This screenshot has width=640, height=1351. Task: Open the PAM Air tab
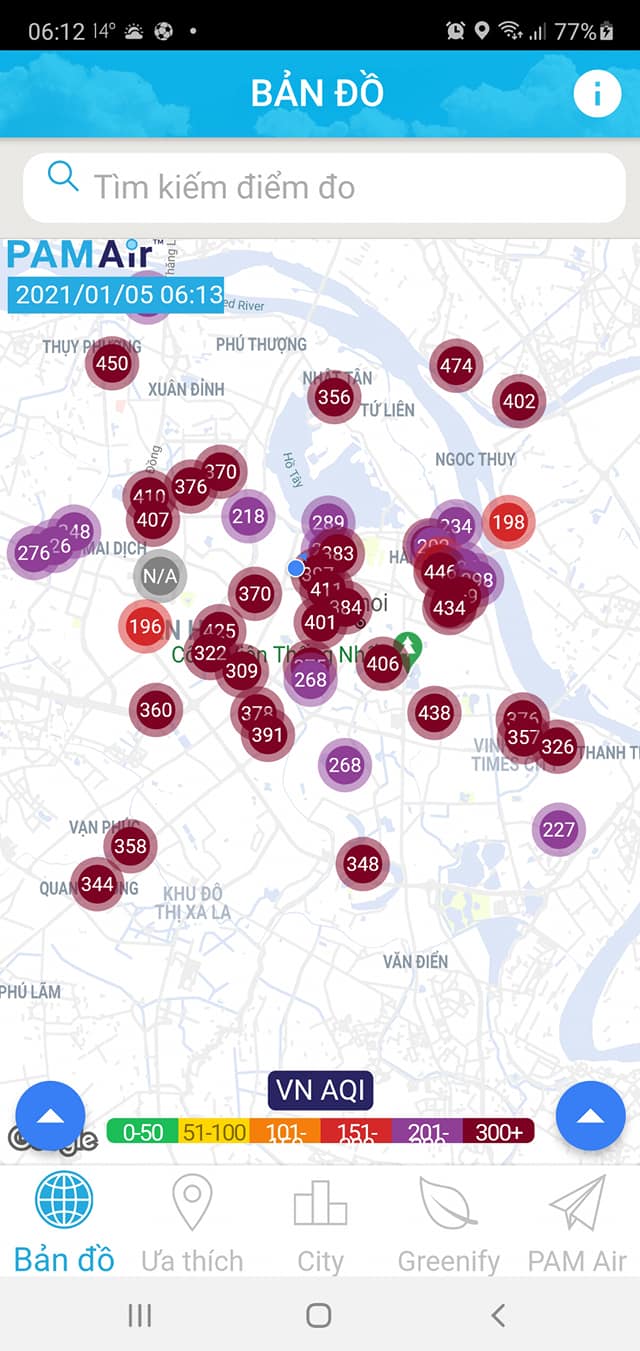[577, 1224]
